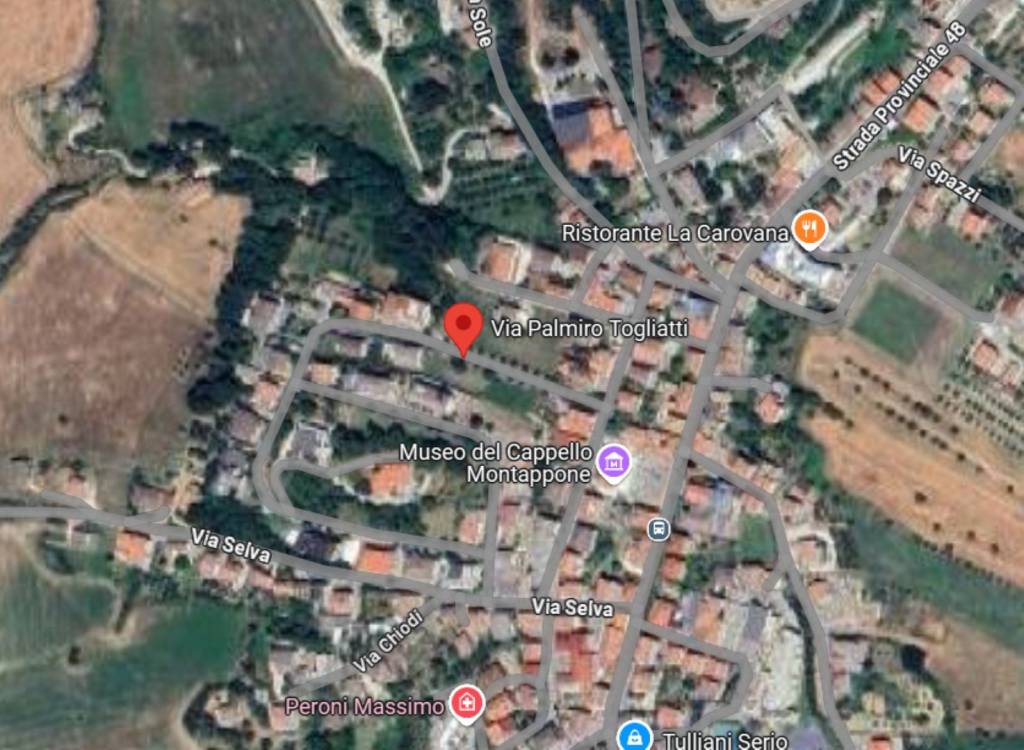
Task: Open the Tulliani Serio shop marker
Action: pos(632,738)
